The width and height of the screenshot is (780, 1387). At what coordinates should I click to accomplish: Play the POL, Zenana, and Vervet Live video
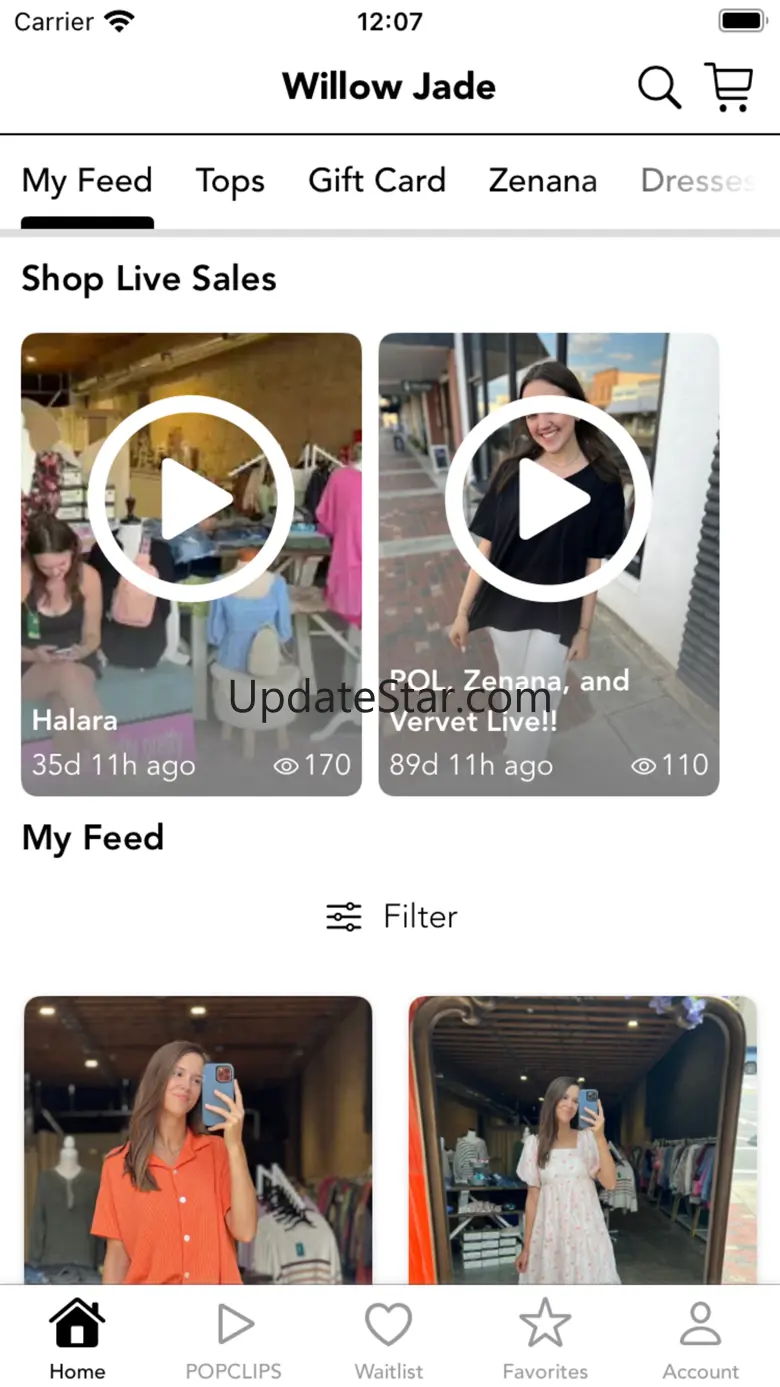click(548, 499)
